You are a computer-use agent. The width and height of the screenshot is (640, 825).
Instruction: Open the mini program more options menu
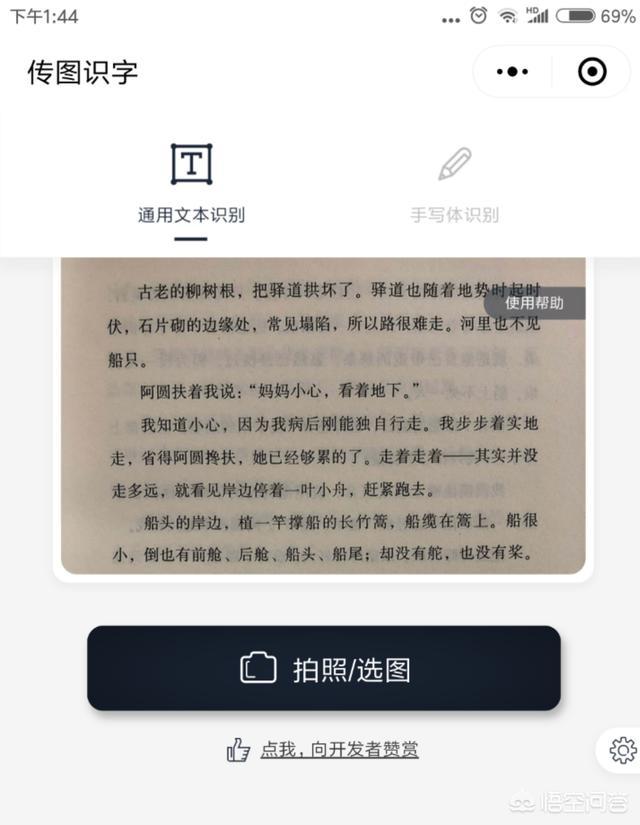click(513, 72)
